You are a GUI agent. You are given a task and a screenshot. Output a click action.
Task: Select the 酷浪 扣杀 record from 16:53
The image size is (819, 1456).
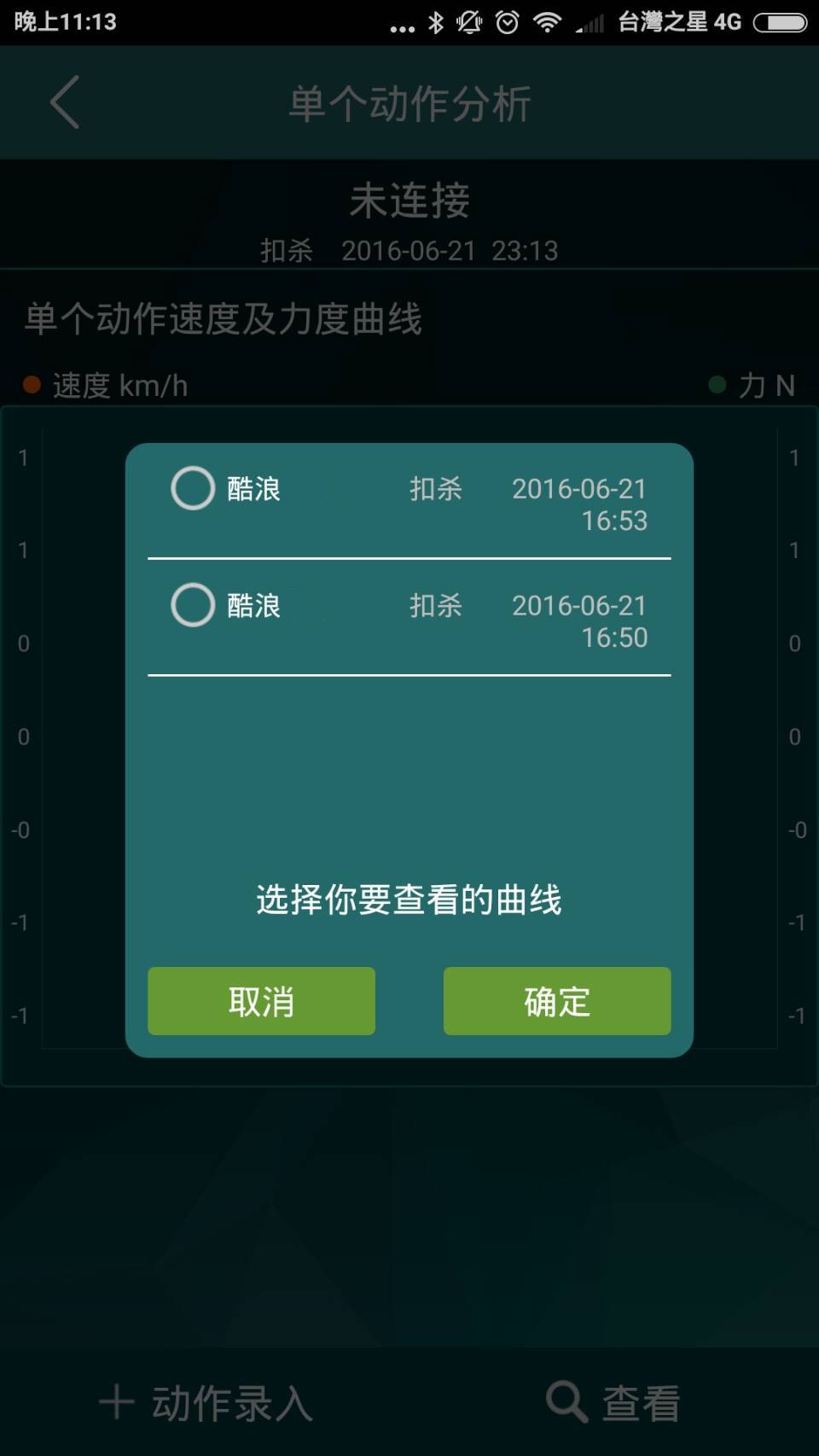(193, 488)
